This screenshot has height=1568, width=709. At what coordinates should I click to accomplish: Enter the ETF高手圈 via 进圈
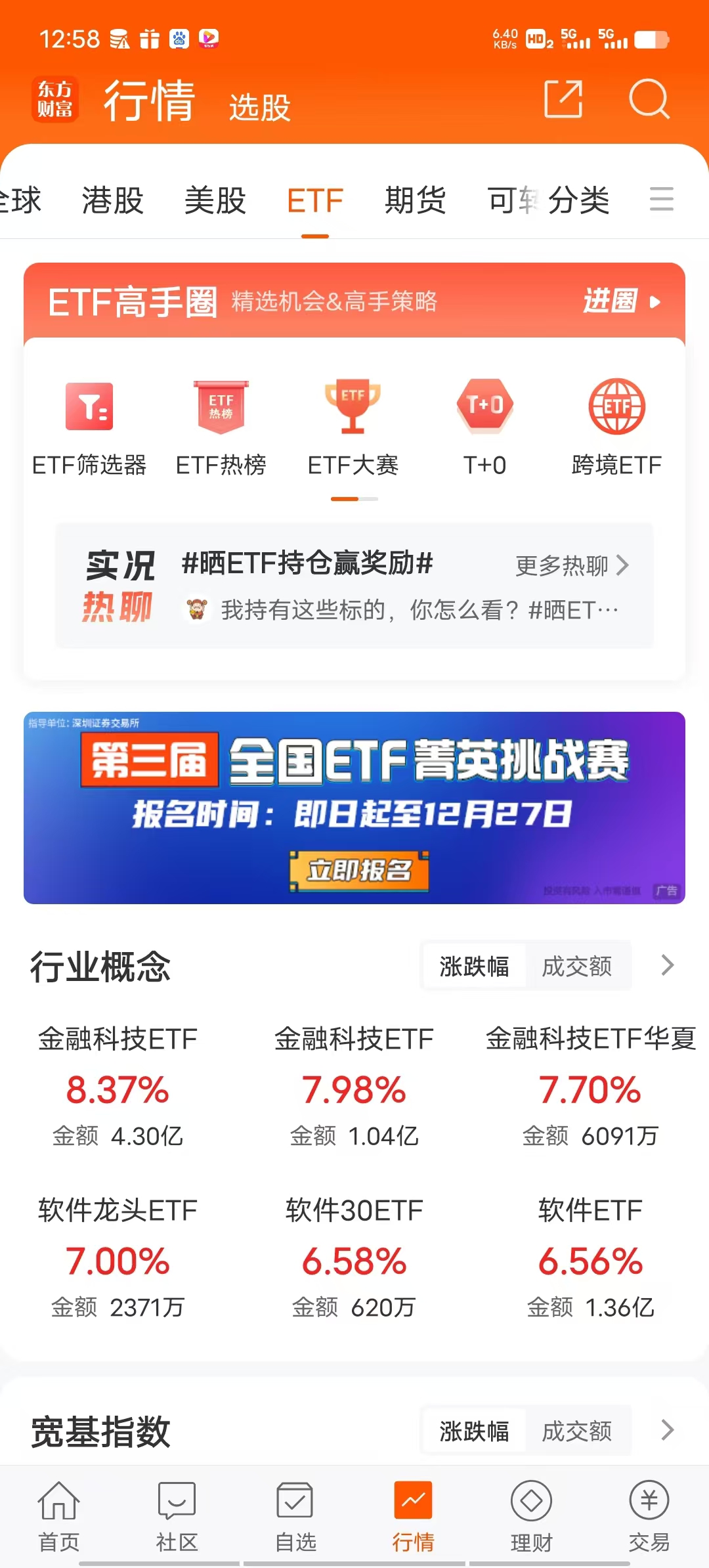[620, 301]
